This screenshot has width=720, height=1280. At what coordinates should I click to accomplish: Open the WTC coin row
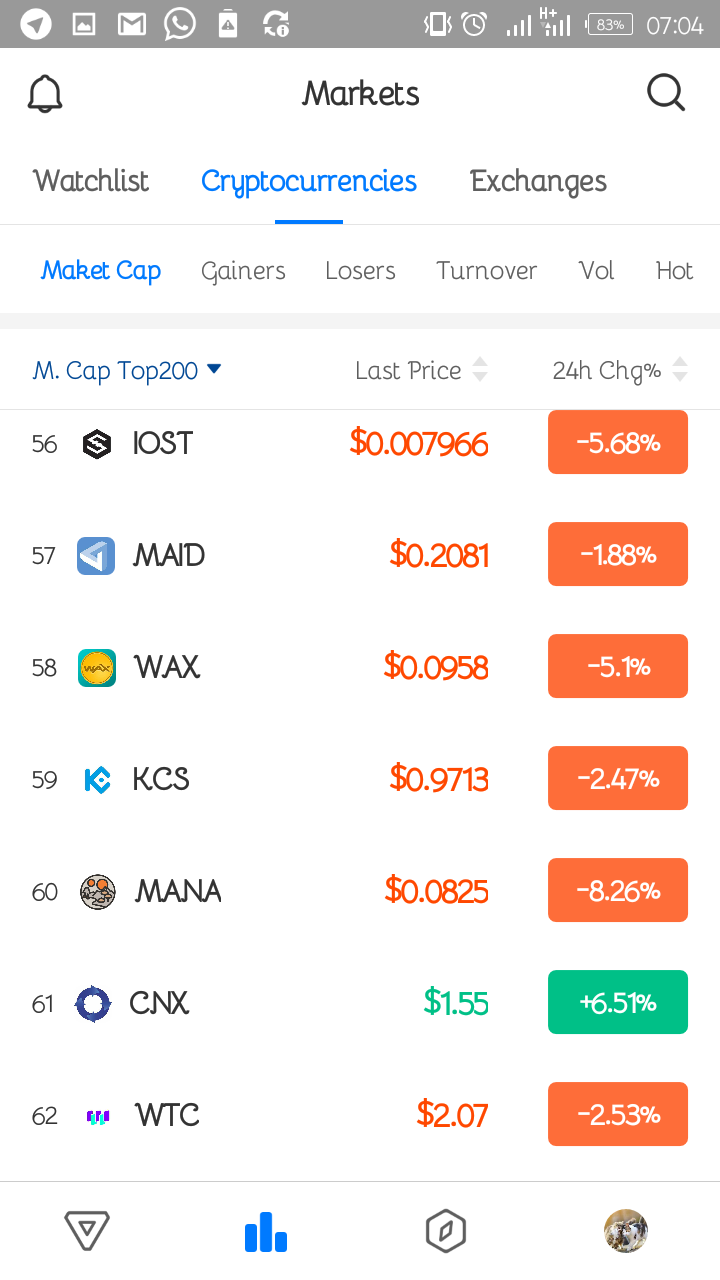(x=166, y=1115)
